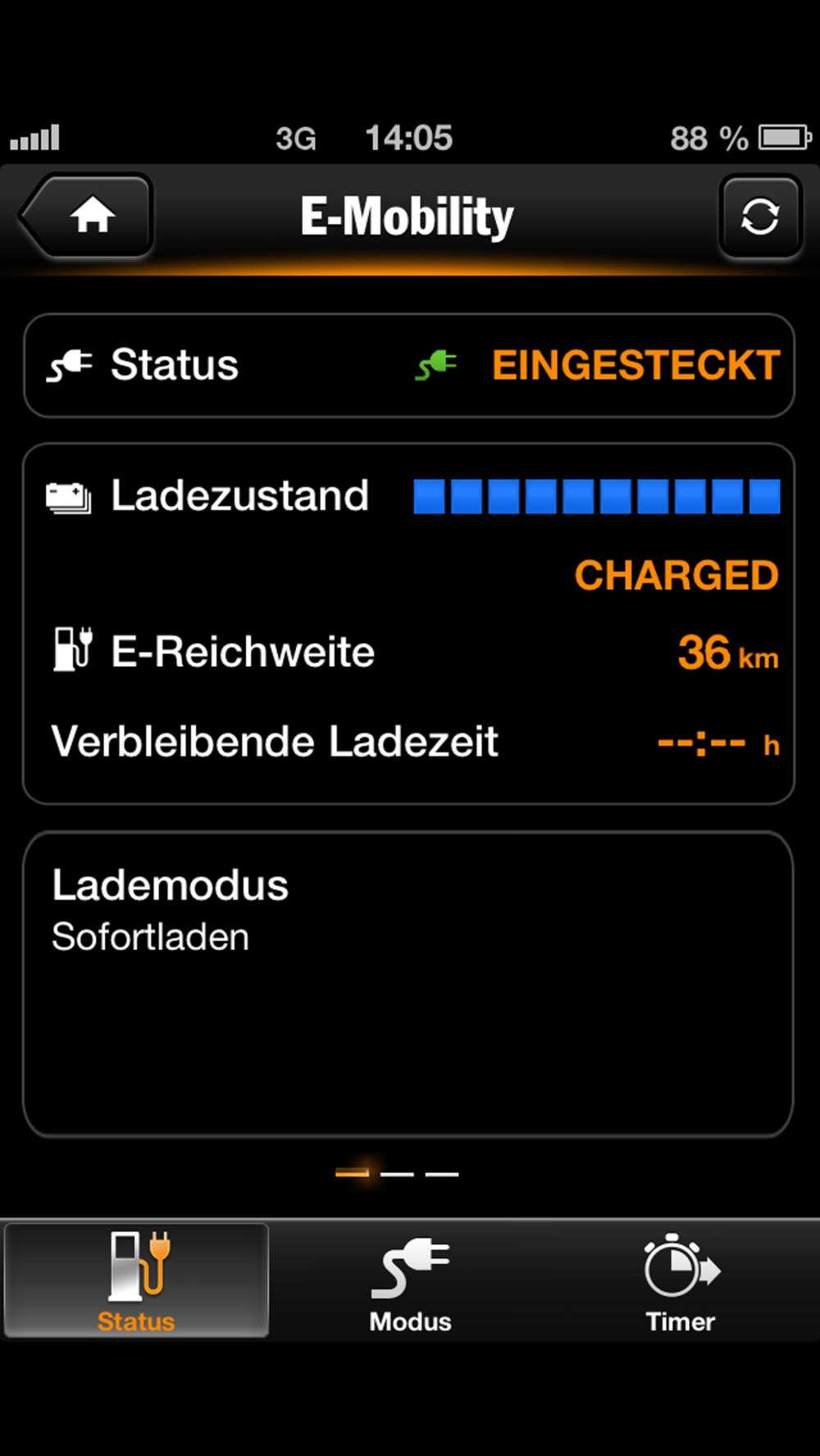
Task: Switch to the Modus tab
Action: 410,1281
